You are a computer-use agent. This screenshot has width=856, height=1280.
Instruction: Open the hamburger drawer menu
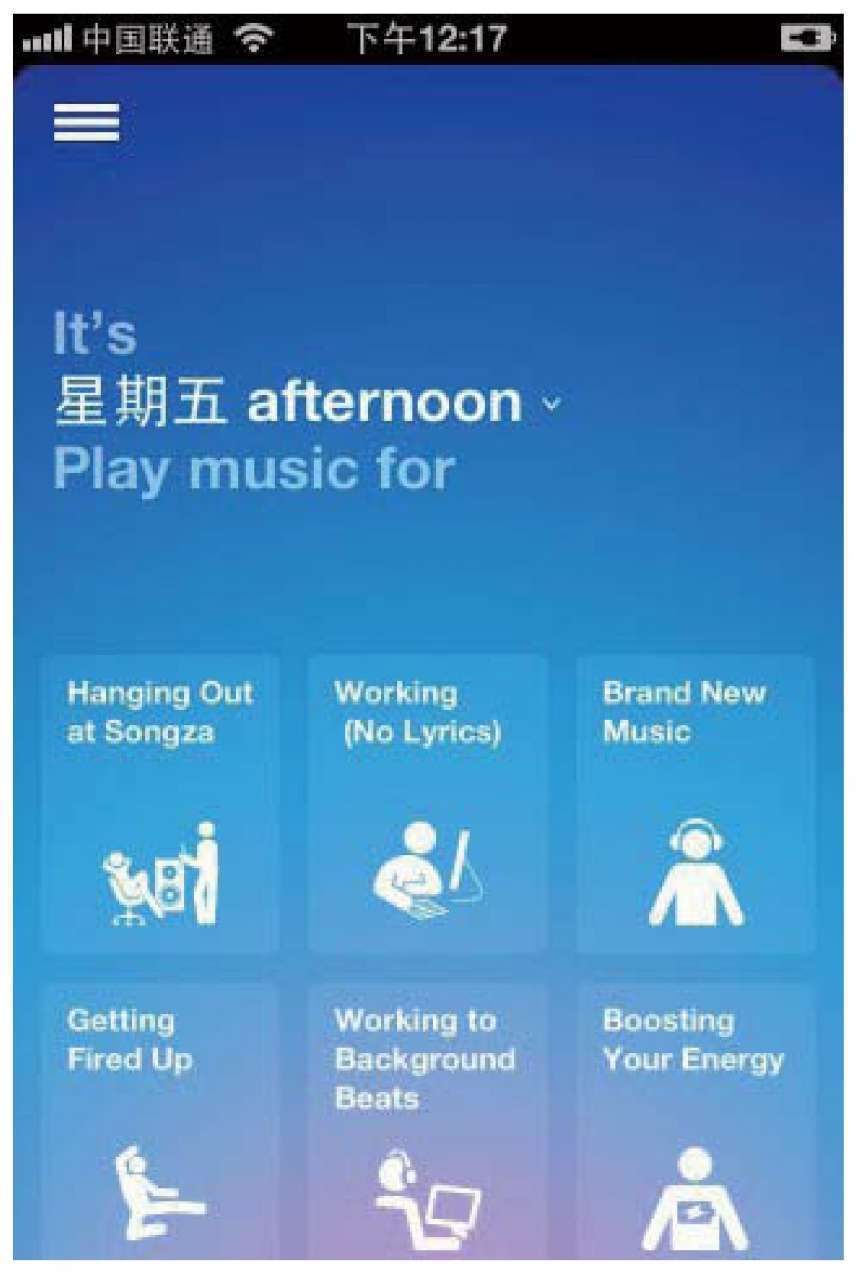pyautogui.click(x=86, y=123)
